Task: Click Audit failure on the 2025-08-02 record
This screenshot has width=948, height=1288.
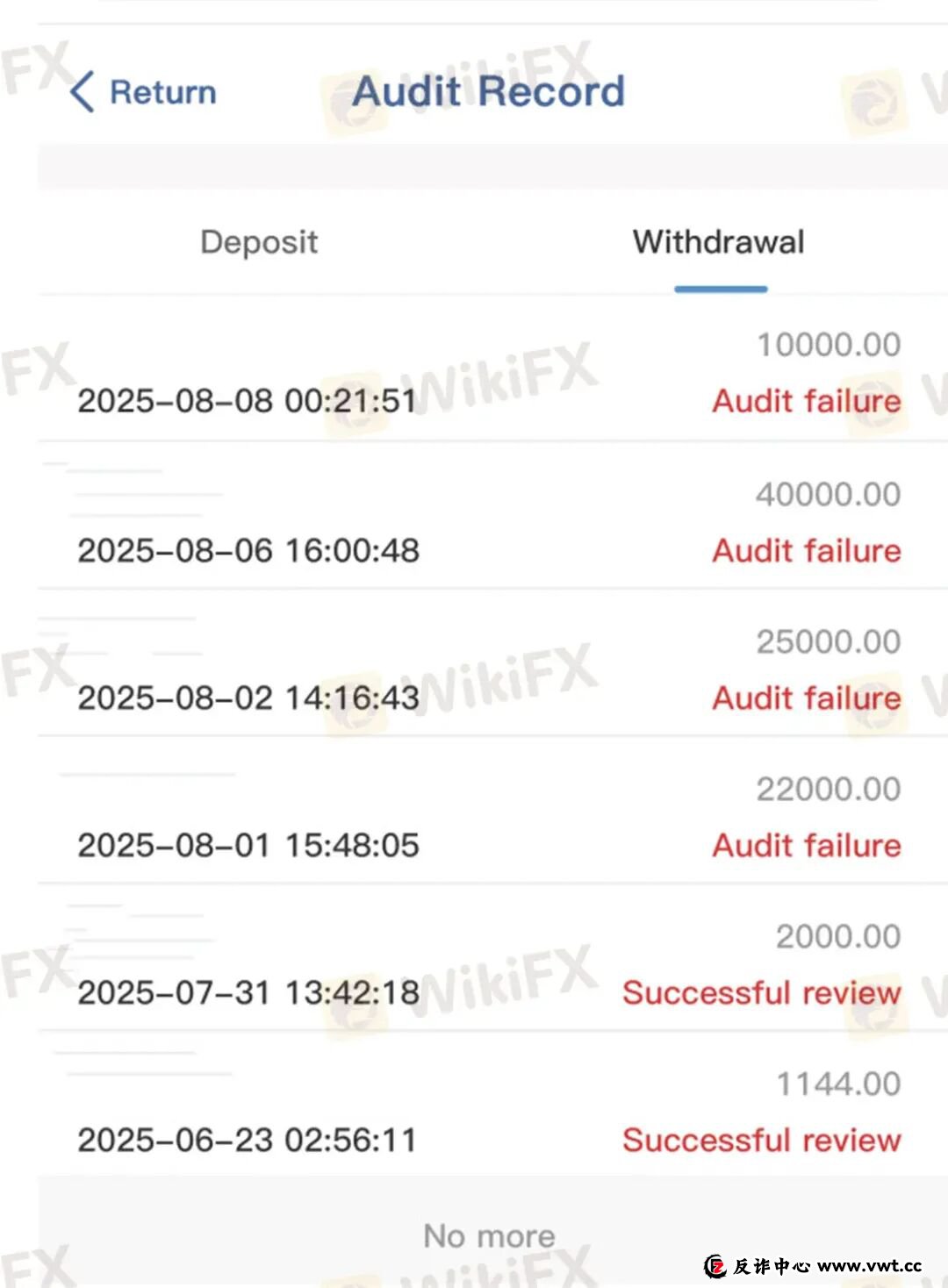Action: 805,698
